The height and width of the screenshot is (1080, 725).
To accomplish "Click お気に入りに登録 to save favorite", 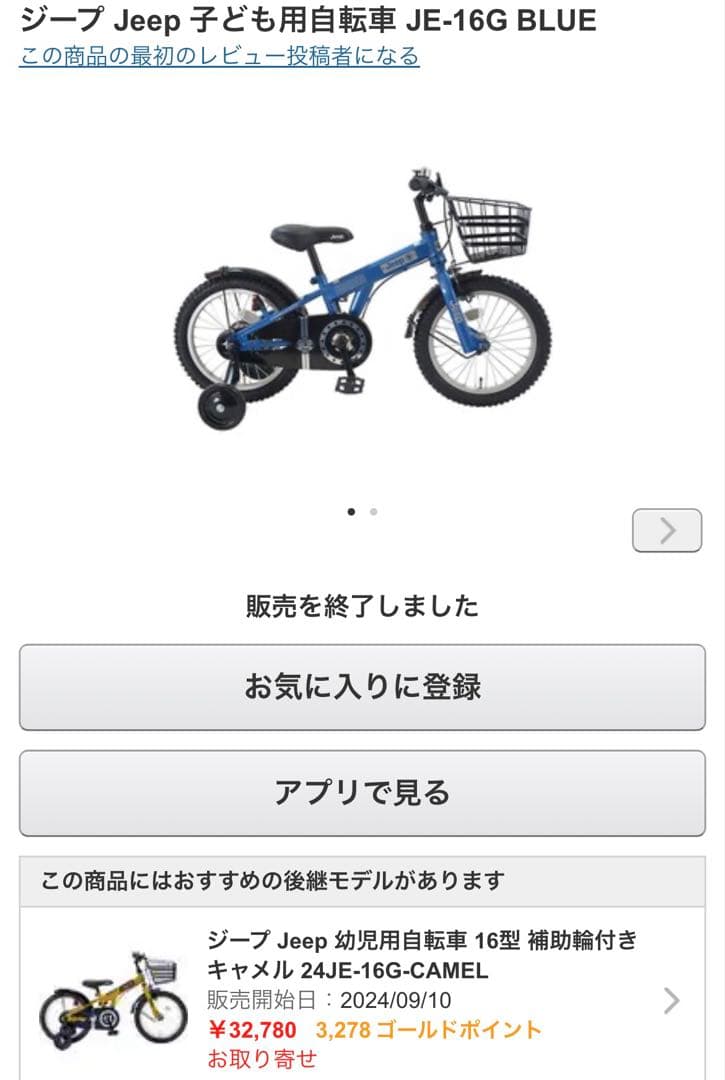I will click(x=362, y=688).
